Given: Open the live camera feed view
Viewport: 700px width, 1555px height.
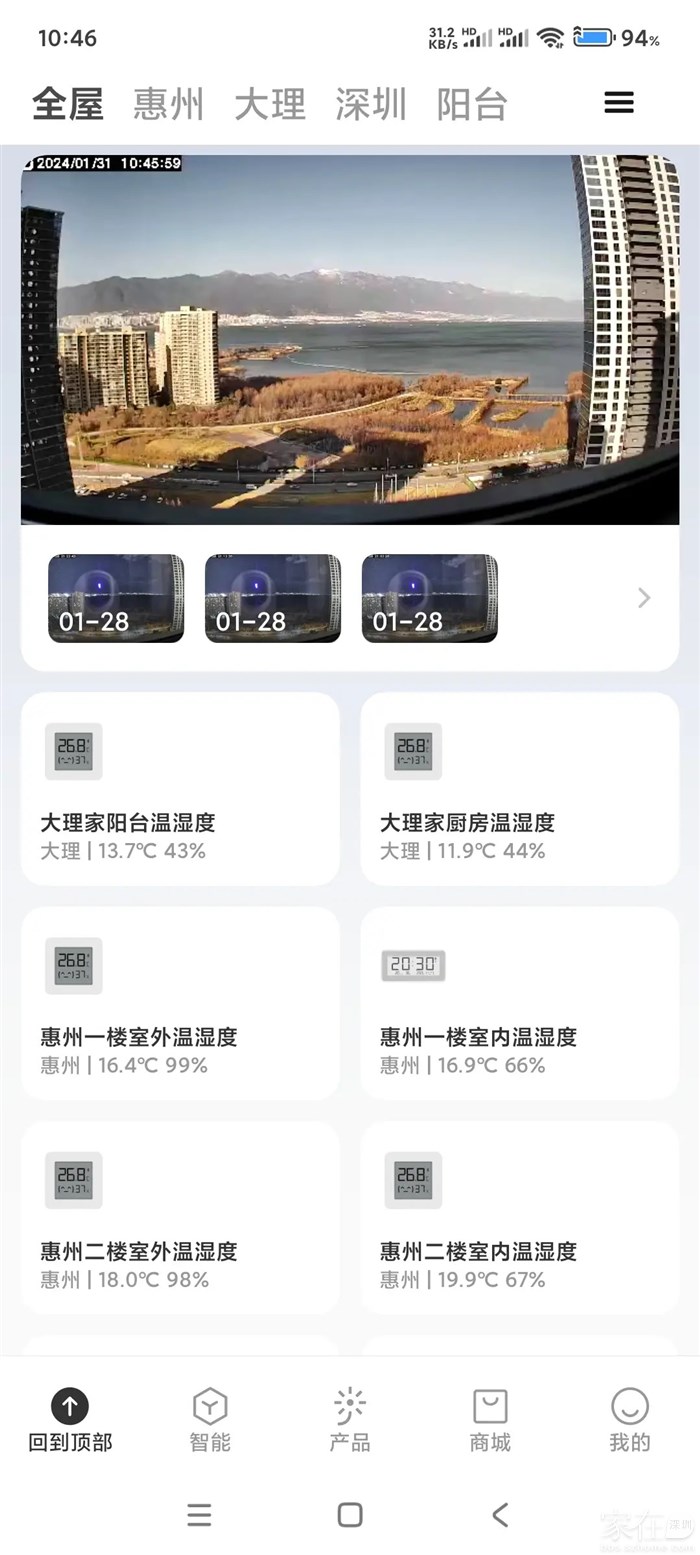Looking at the screenshot, I should point(350,339).
